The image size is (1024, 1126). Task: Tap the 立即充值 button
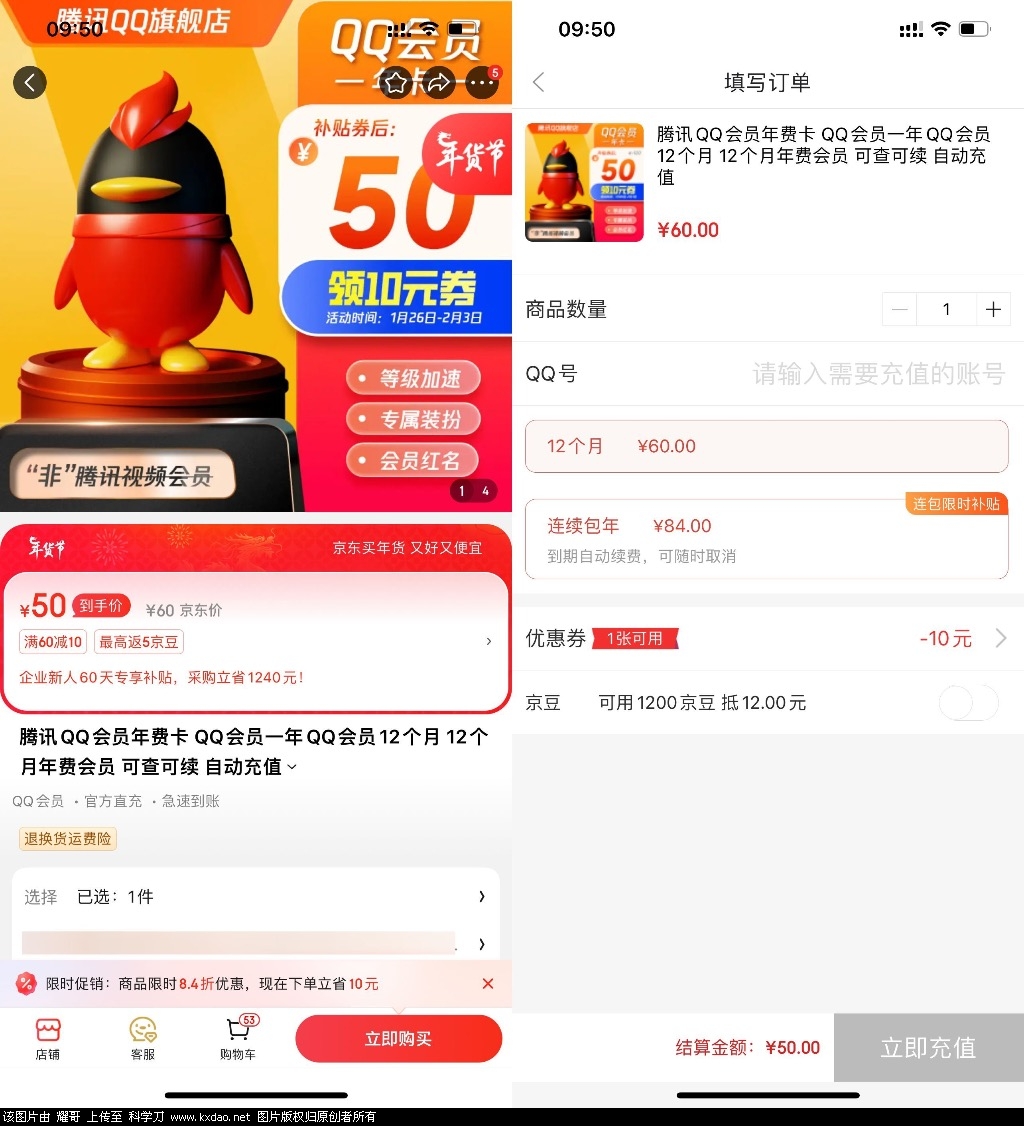pos(928,1047)
